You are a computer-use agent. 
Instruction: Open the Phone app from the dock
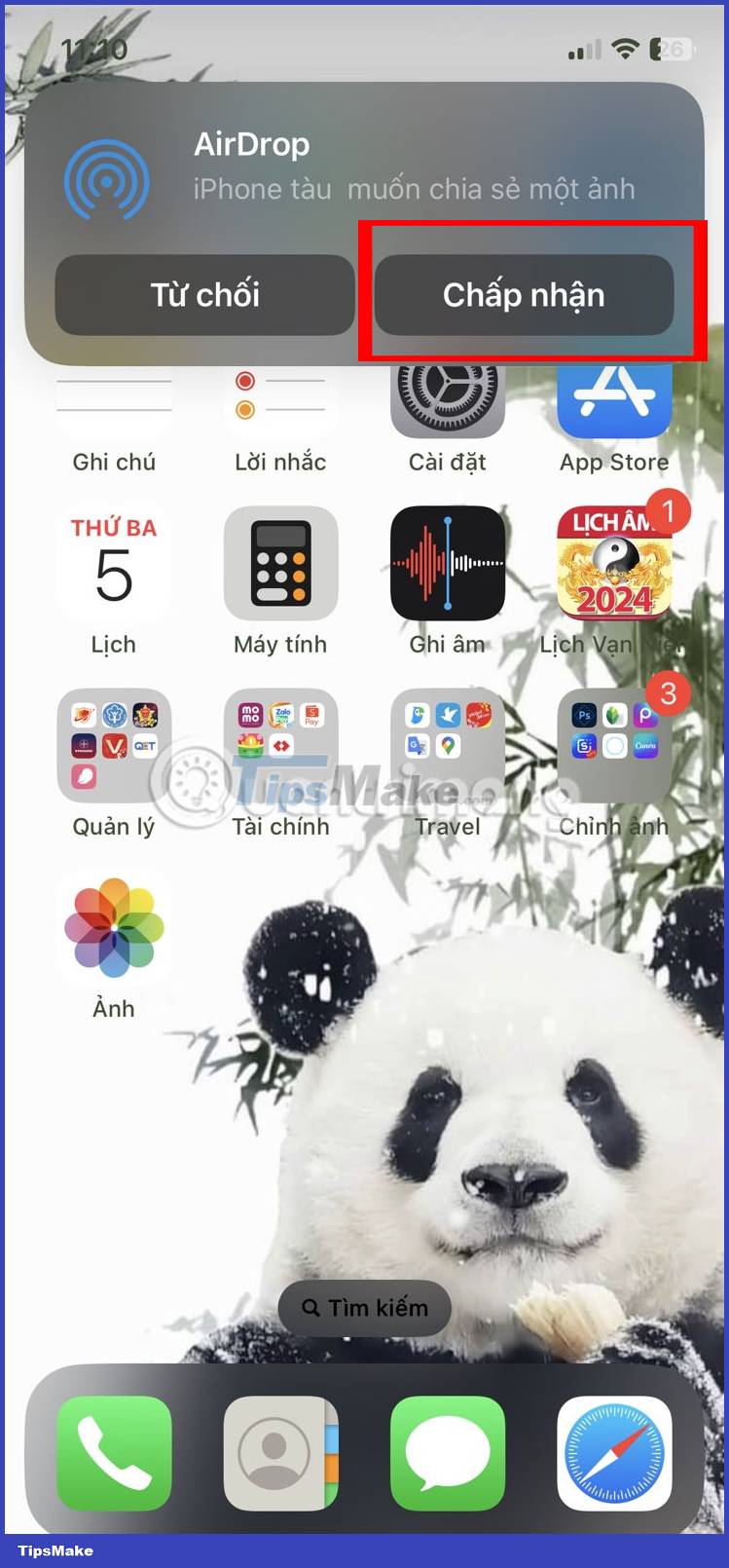114,1453
